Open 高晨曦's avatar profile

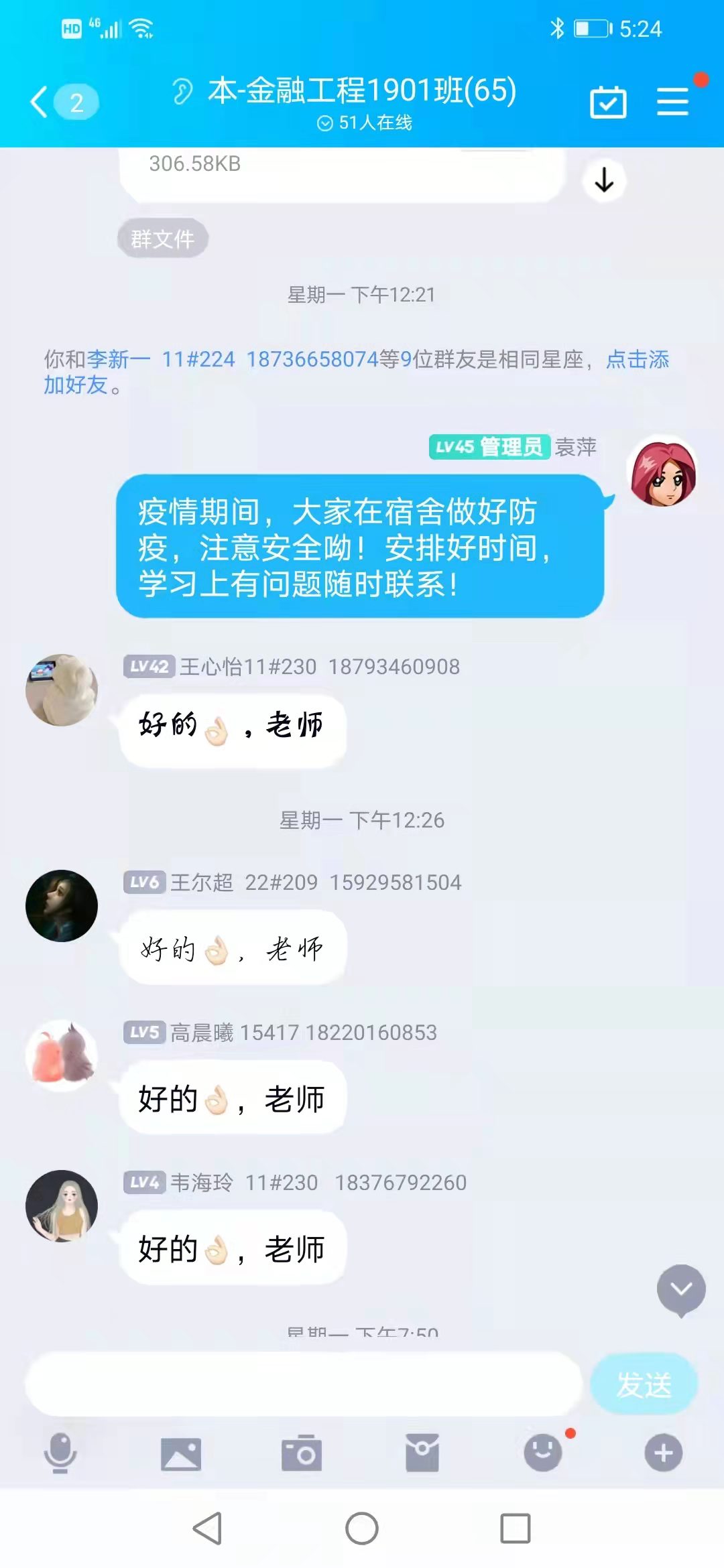(x=62, y=1055)
